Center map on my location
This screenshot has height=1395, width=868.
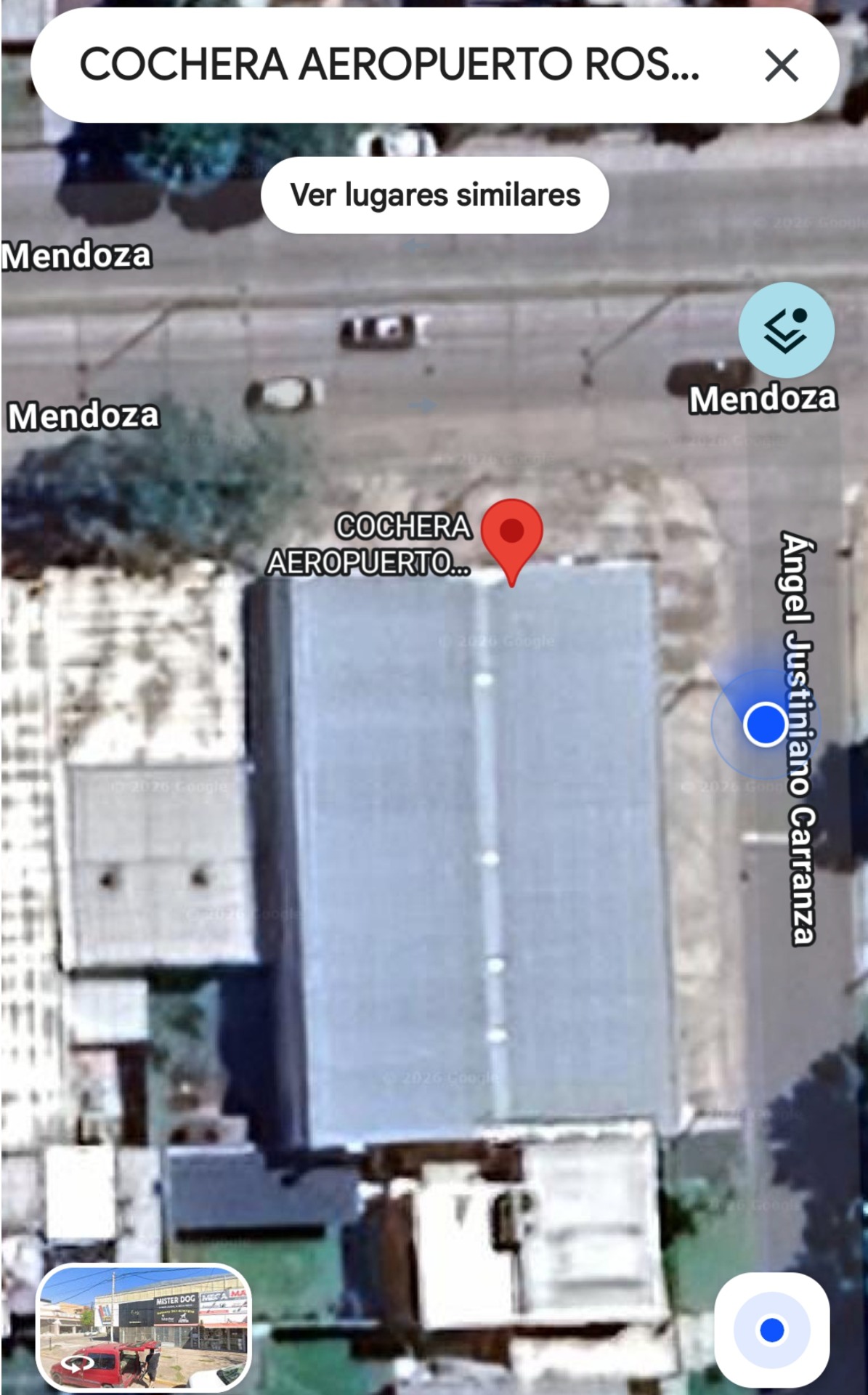point(771,1330)
